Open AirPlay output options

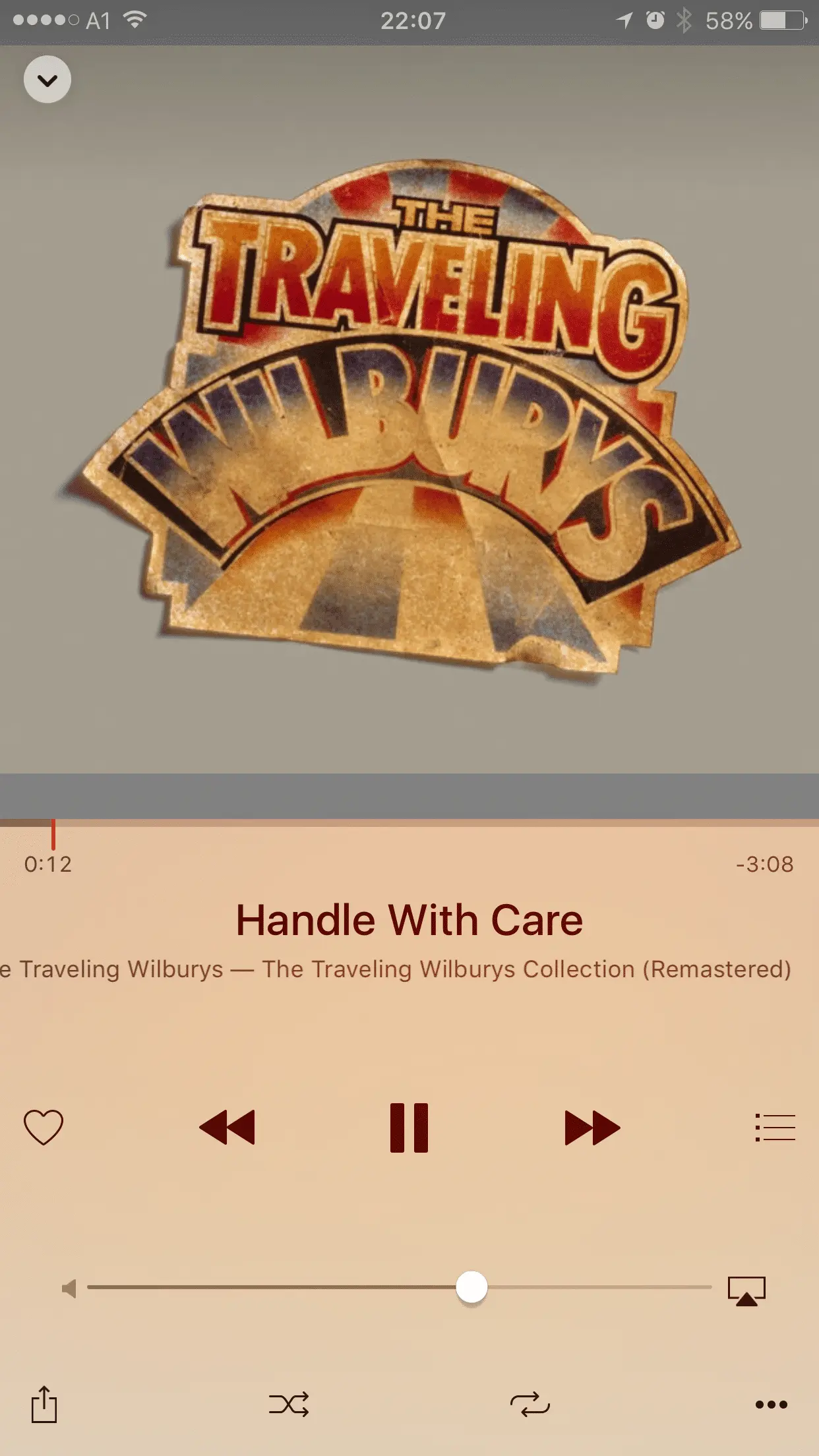(746, 1290)
